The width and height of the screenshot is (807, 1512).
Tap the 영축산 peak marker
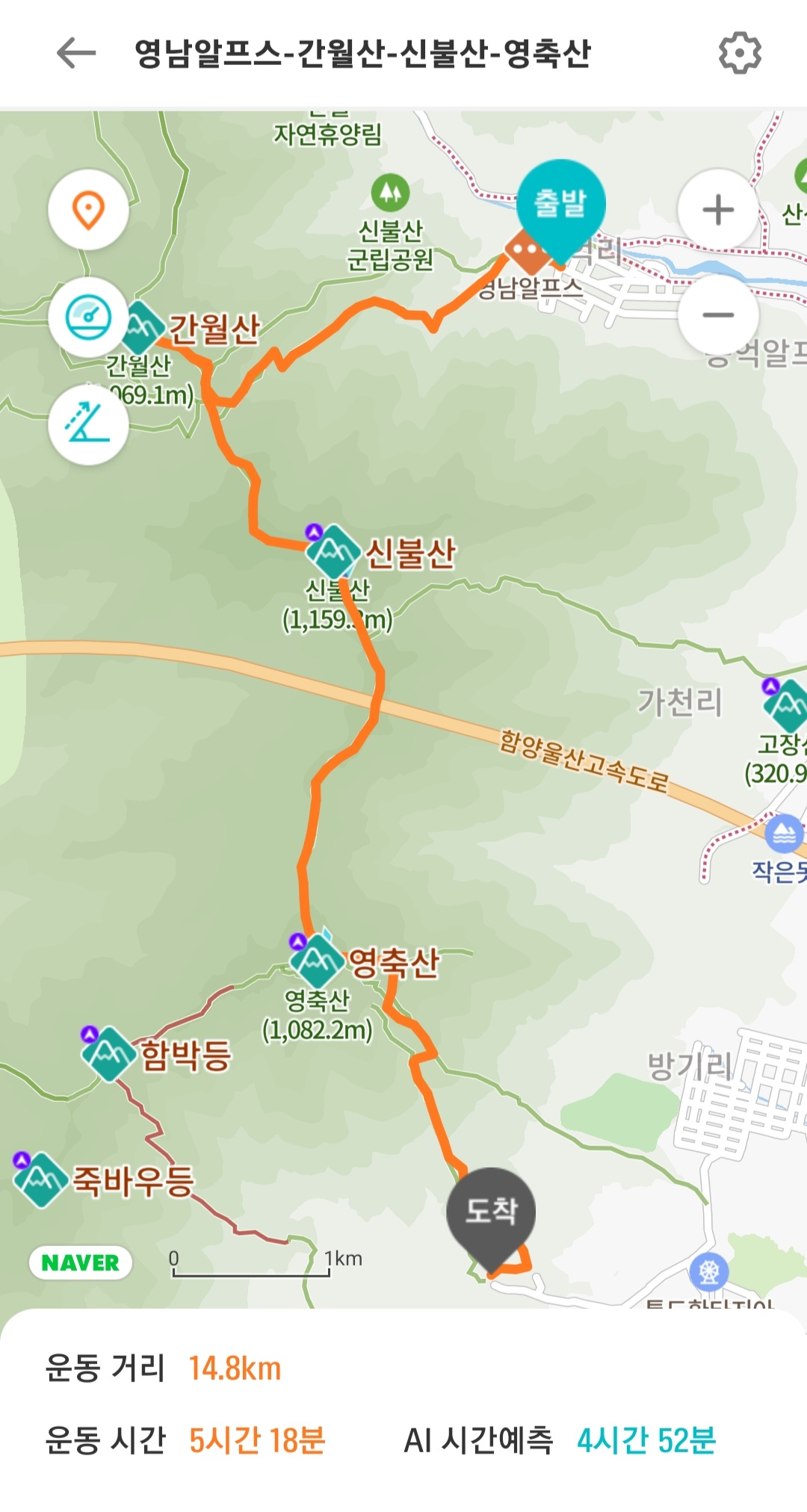[x=317, y=961]
